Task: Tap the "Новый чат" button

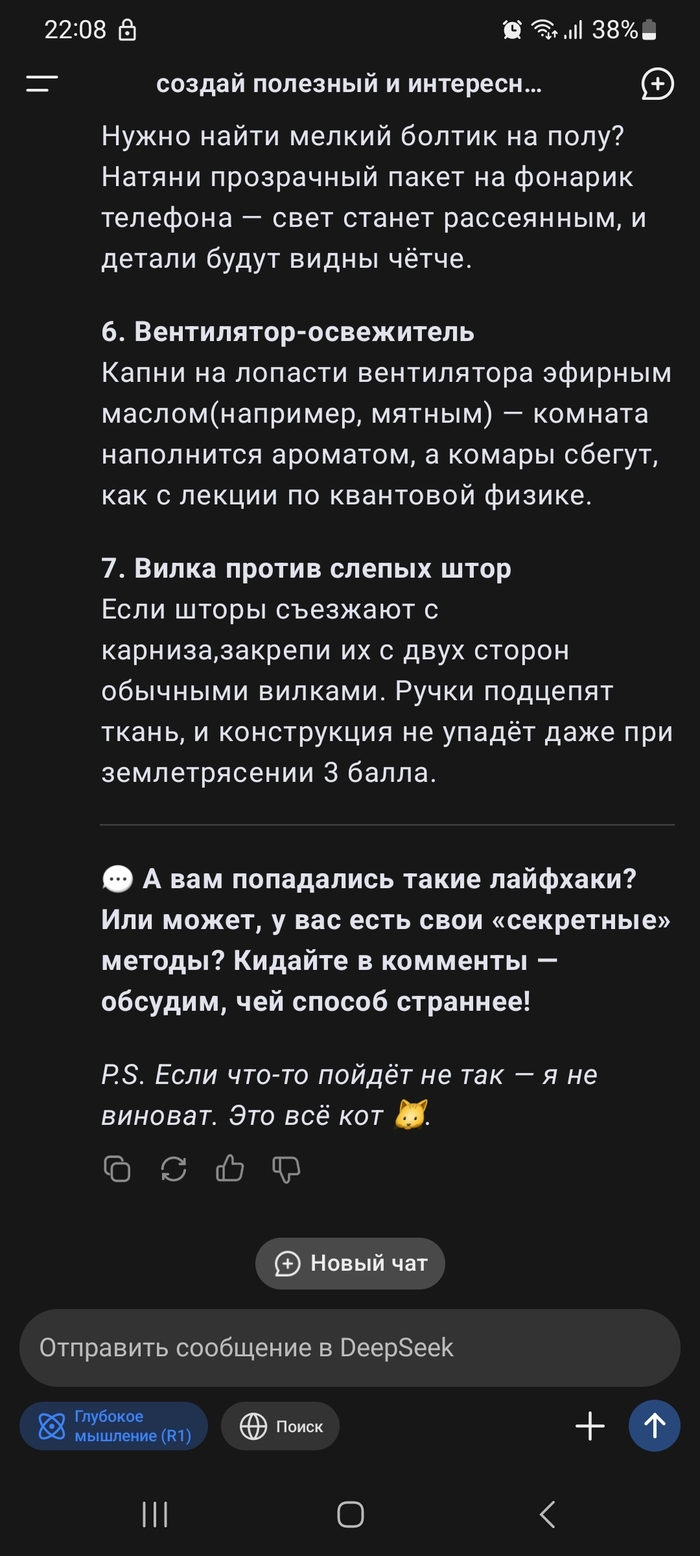Action: (350, 1263)
